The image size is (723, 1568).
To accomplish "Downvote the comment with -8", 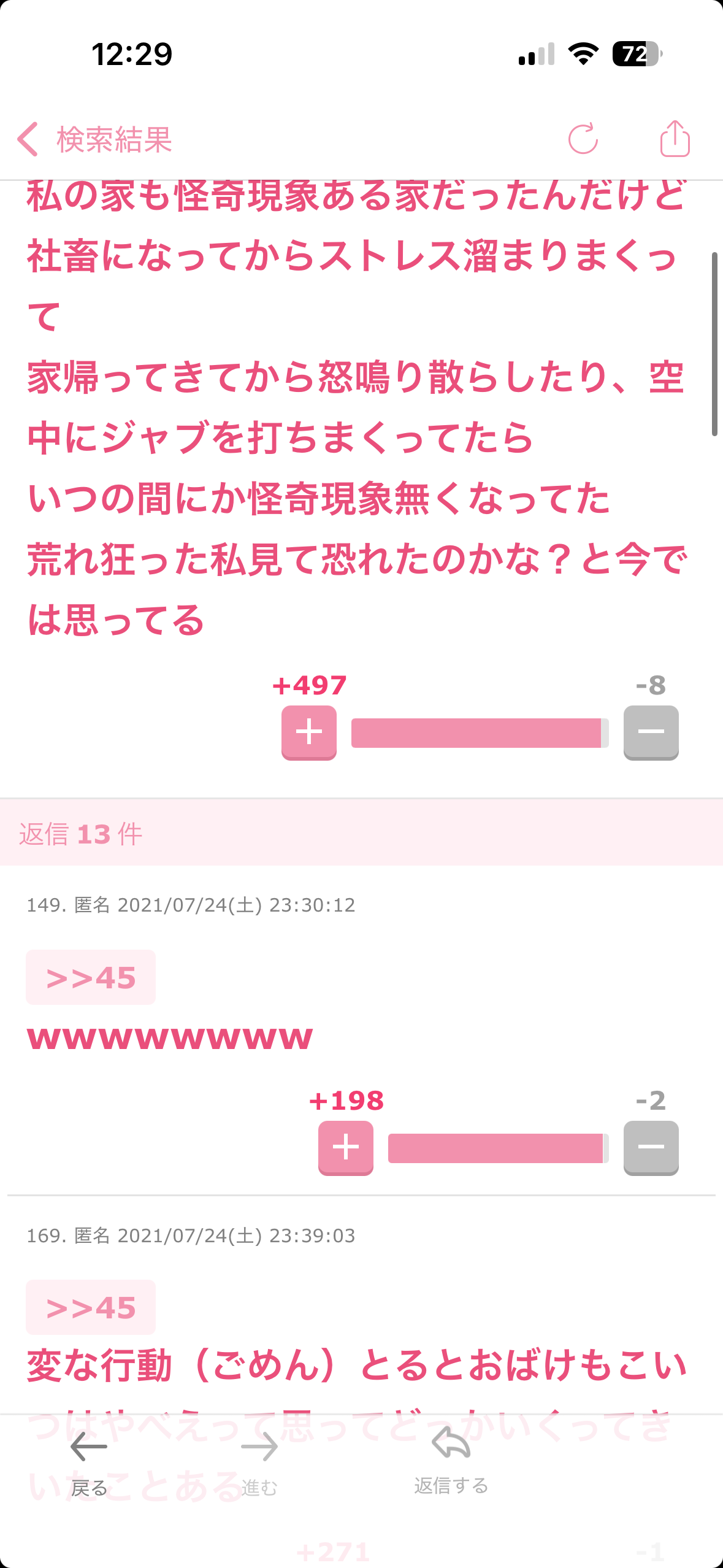I will click(x=651, y=732).
